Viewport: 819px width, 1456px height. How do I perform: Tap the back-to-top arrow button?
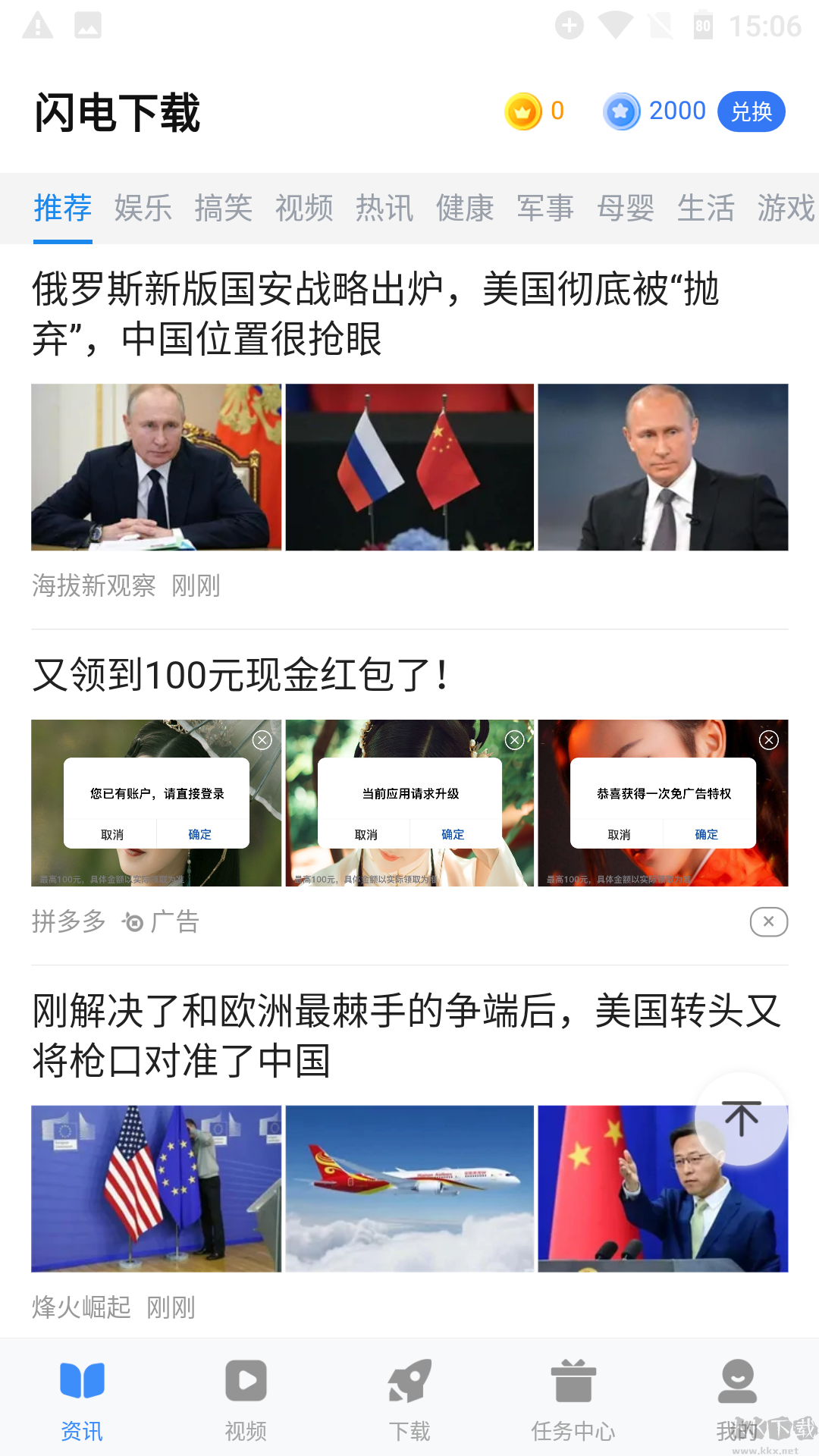click(x=742, y=1118)
